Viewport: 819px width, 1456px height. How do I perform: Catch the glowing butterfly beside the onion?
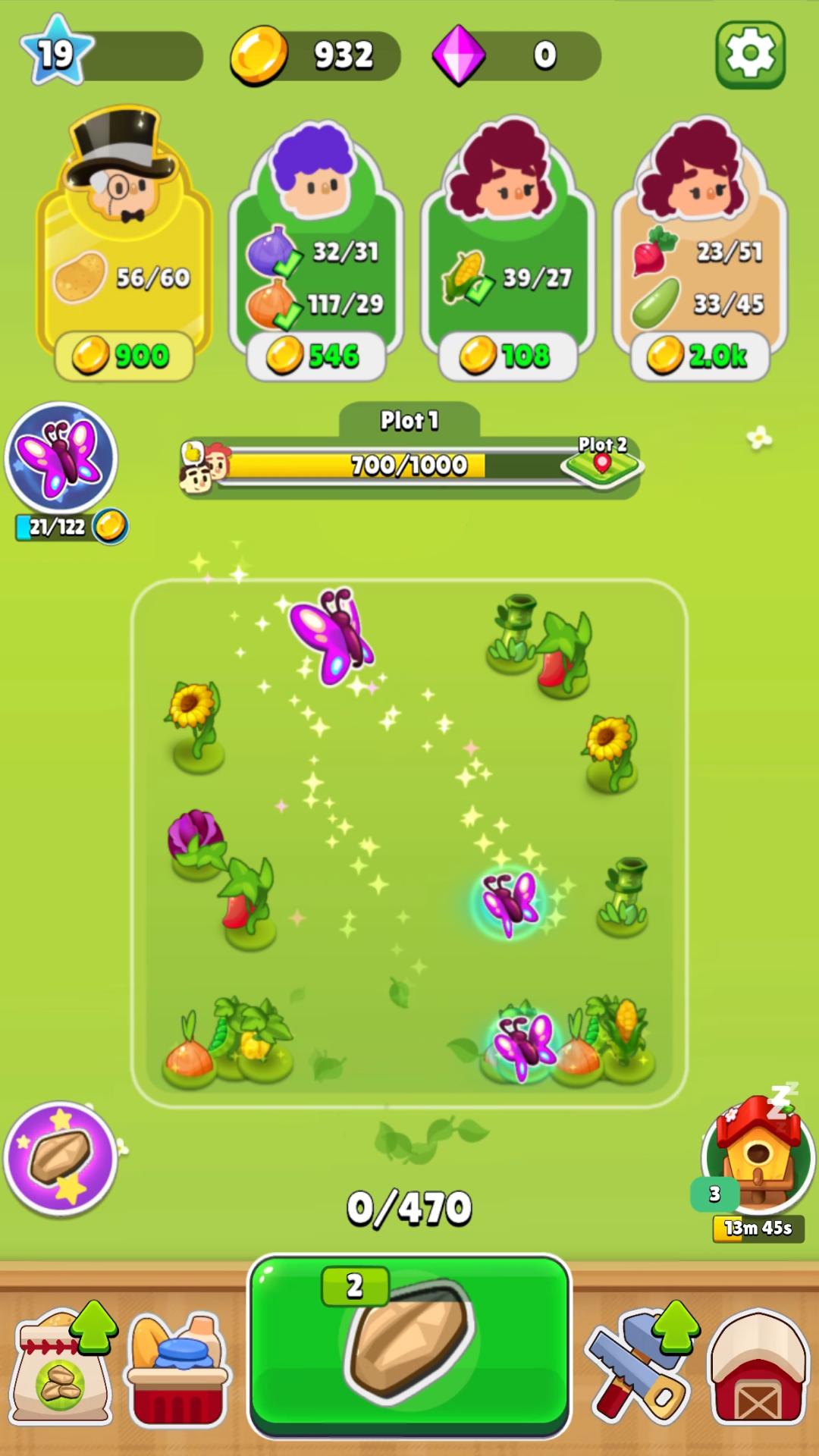coord(523,1045)
